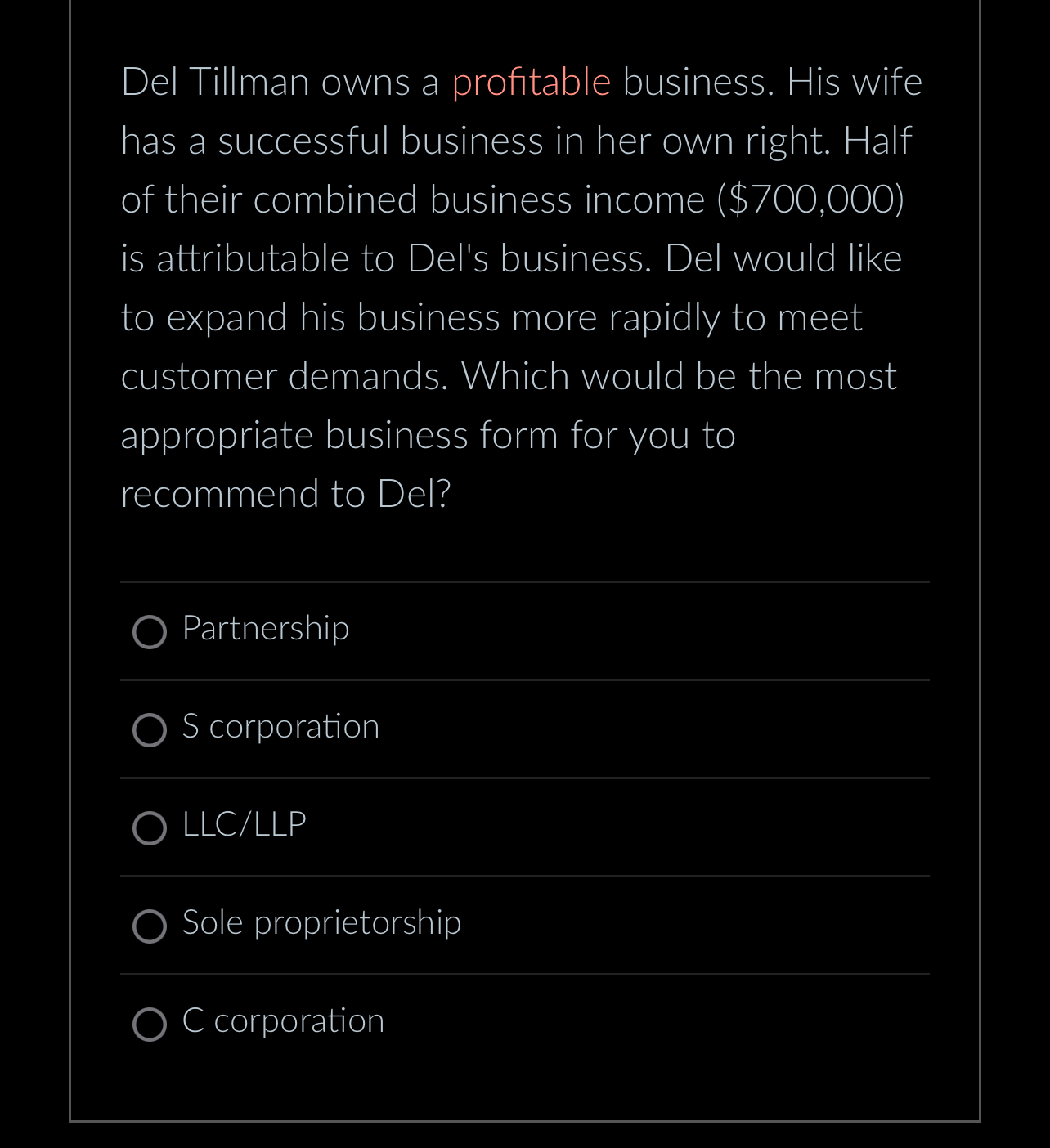The height and width of the screenshot is (1148, 1050).
Task: Select the Partnership answer option
Action: tap(150, 632)
